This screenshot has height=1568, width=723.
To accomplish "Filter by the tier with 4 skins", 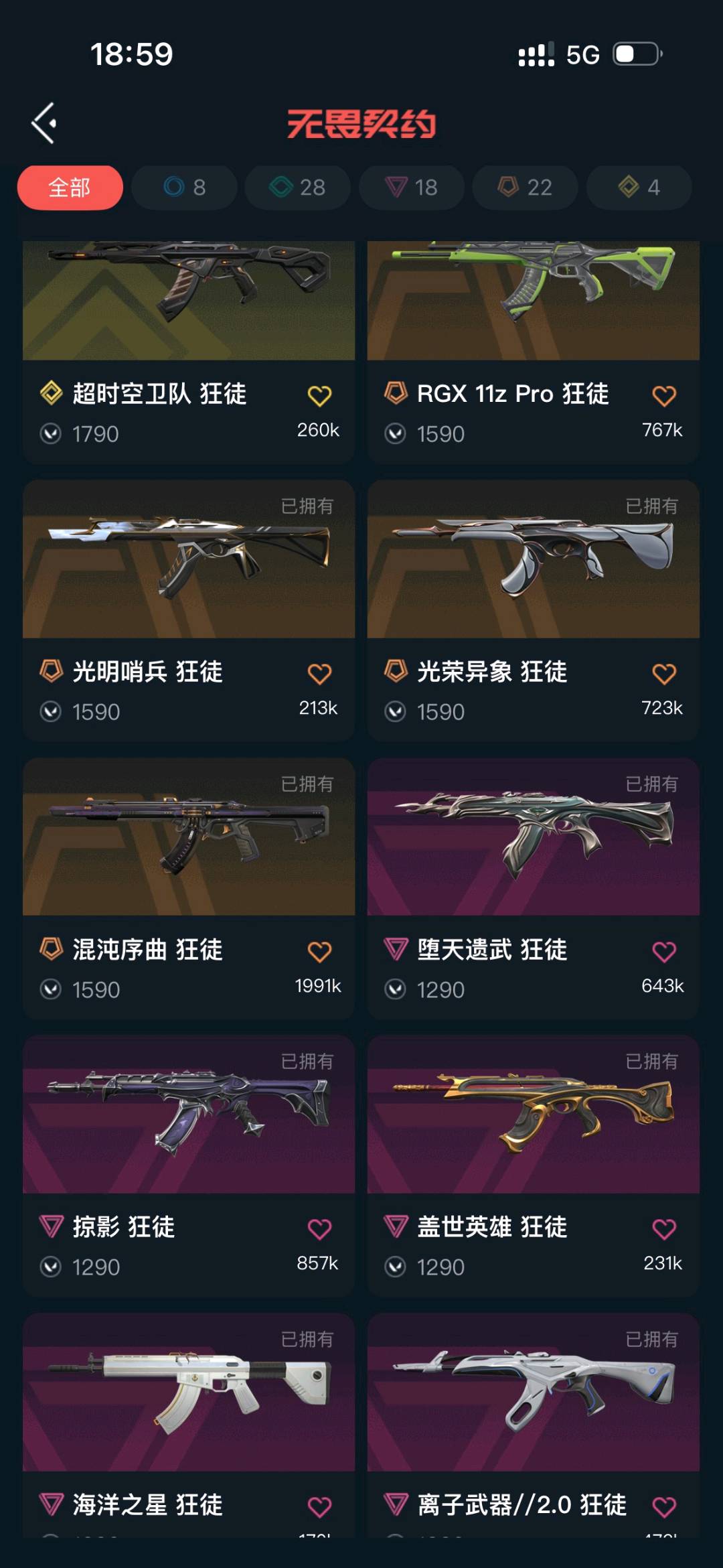I will [639, 187].
